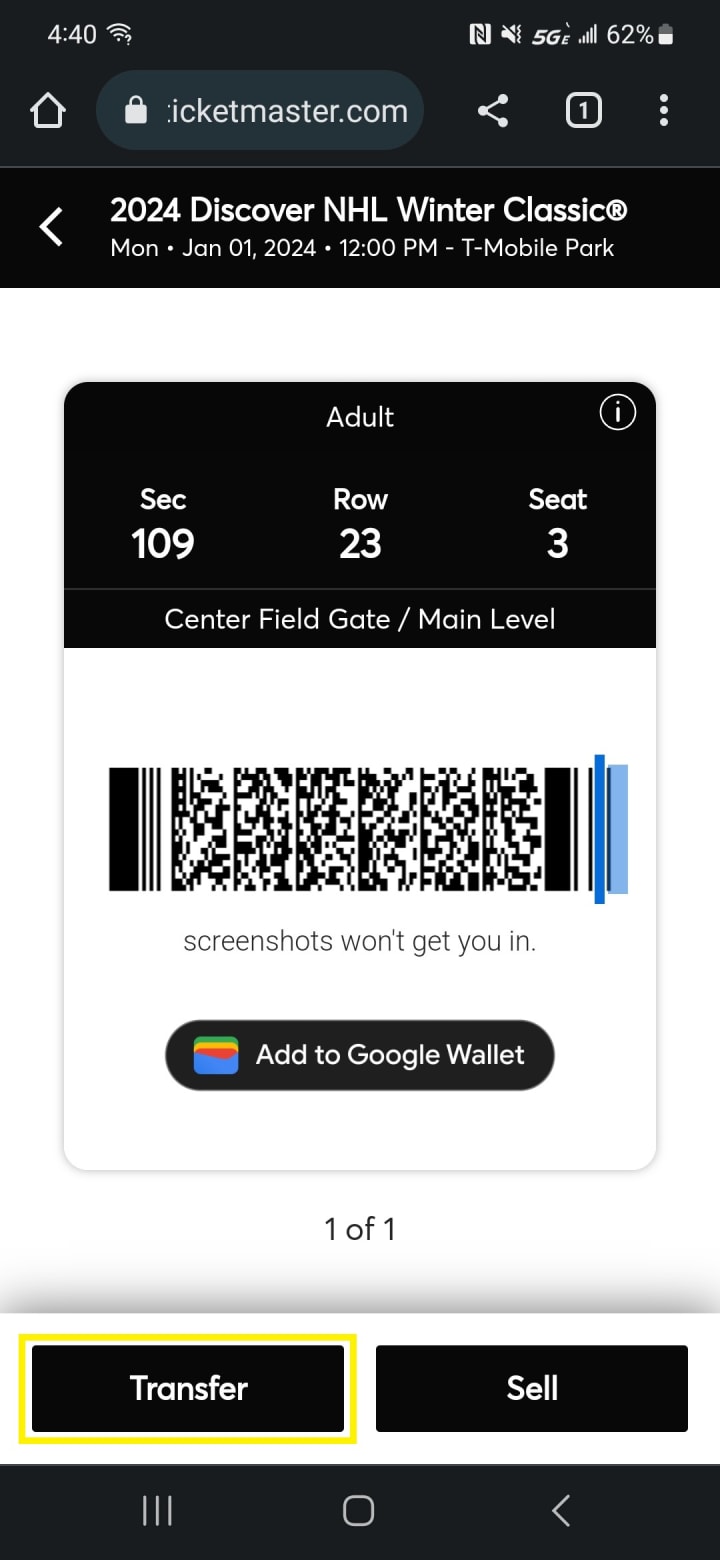Open the browser overflow menu
The image size is (720, 1560).
[663, 111]
